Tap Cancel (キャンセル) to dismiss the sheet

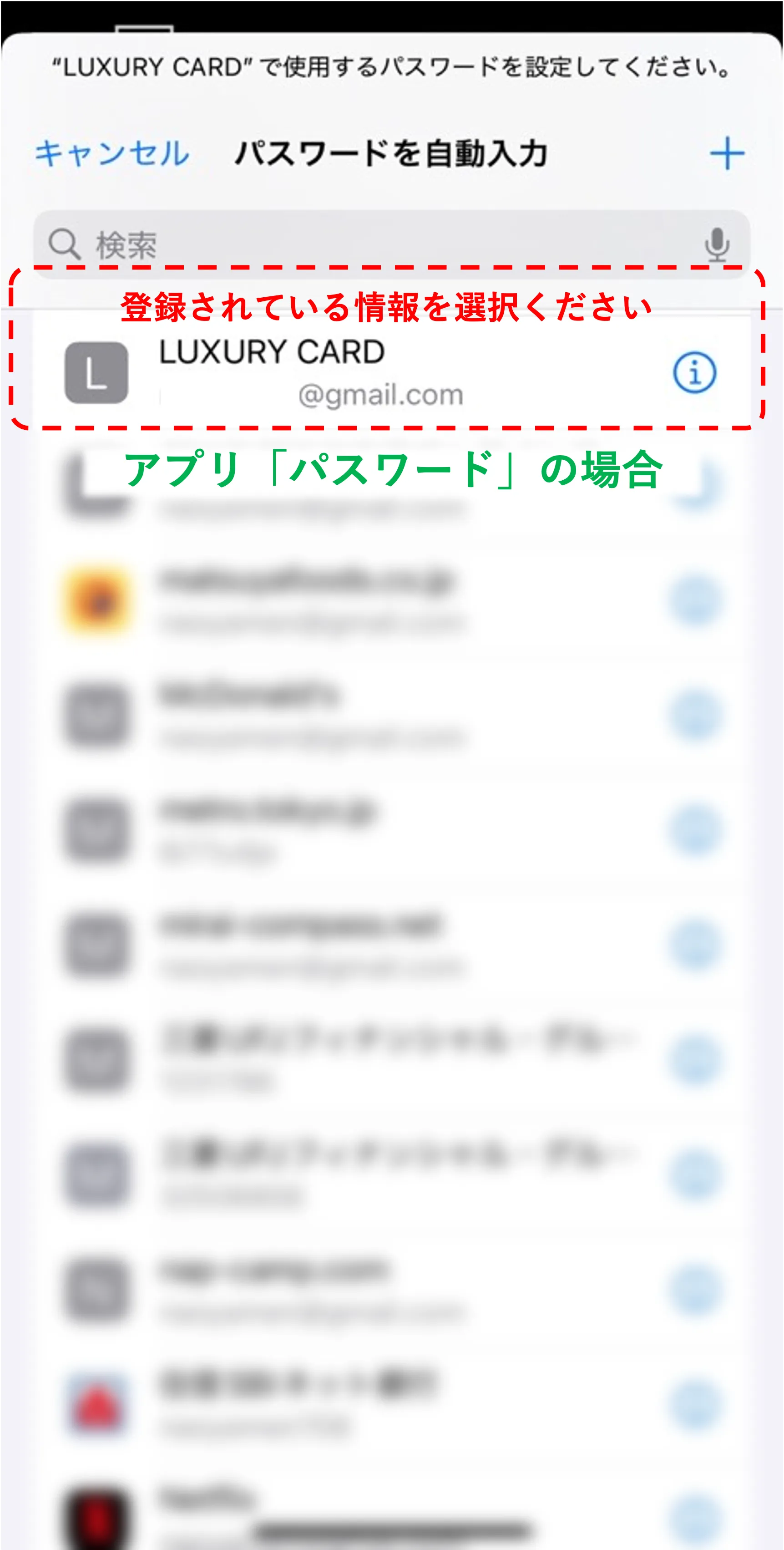[112, 153]
